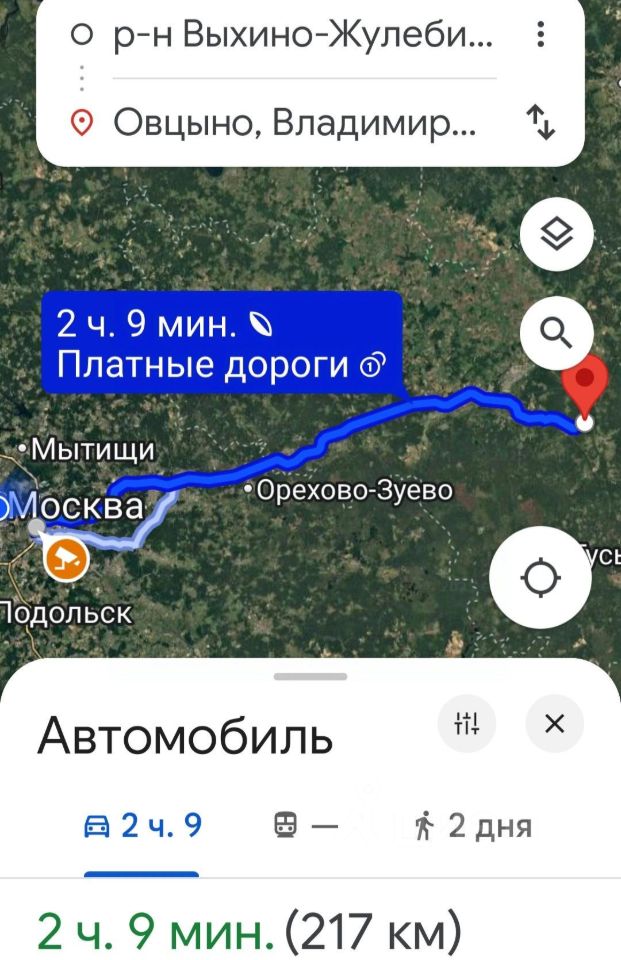The width and height of the screenshot is (621, 960).
Task: Close the directions panel
Action: pos(555,723)
